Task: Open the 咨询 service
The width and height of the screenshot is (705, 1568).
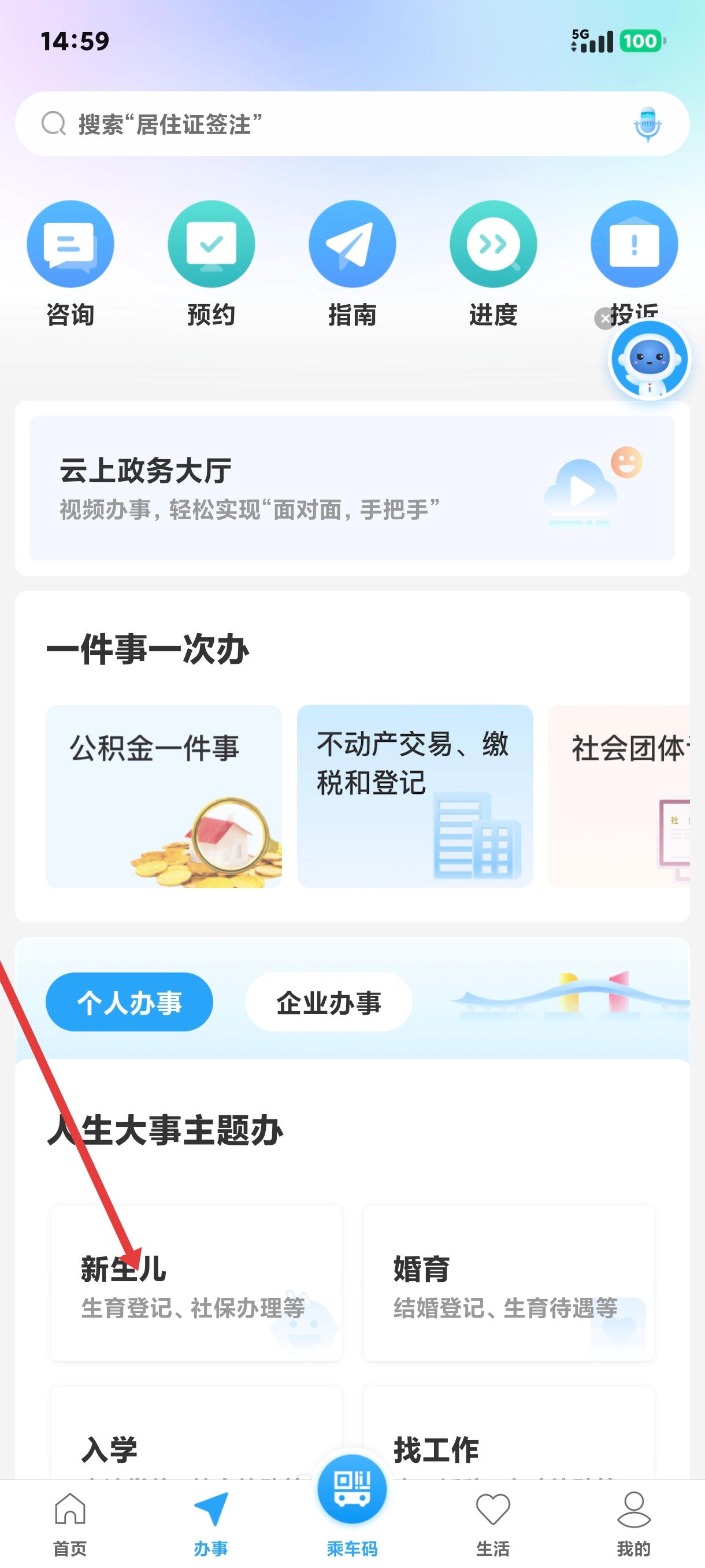Action: tap(70, 244)
